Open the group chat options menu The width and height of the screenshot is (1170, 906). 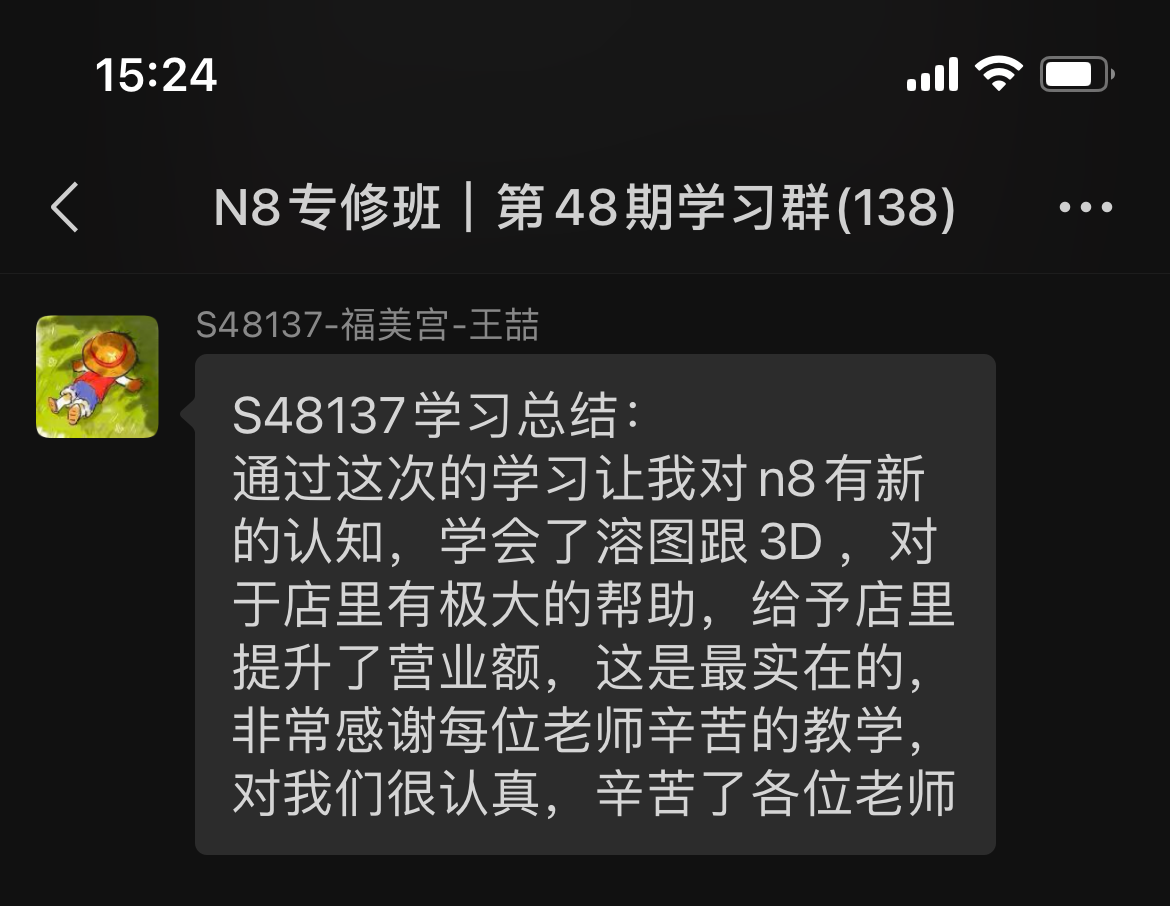[1085, 208]
